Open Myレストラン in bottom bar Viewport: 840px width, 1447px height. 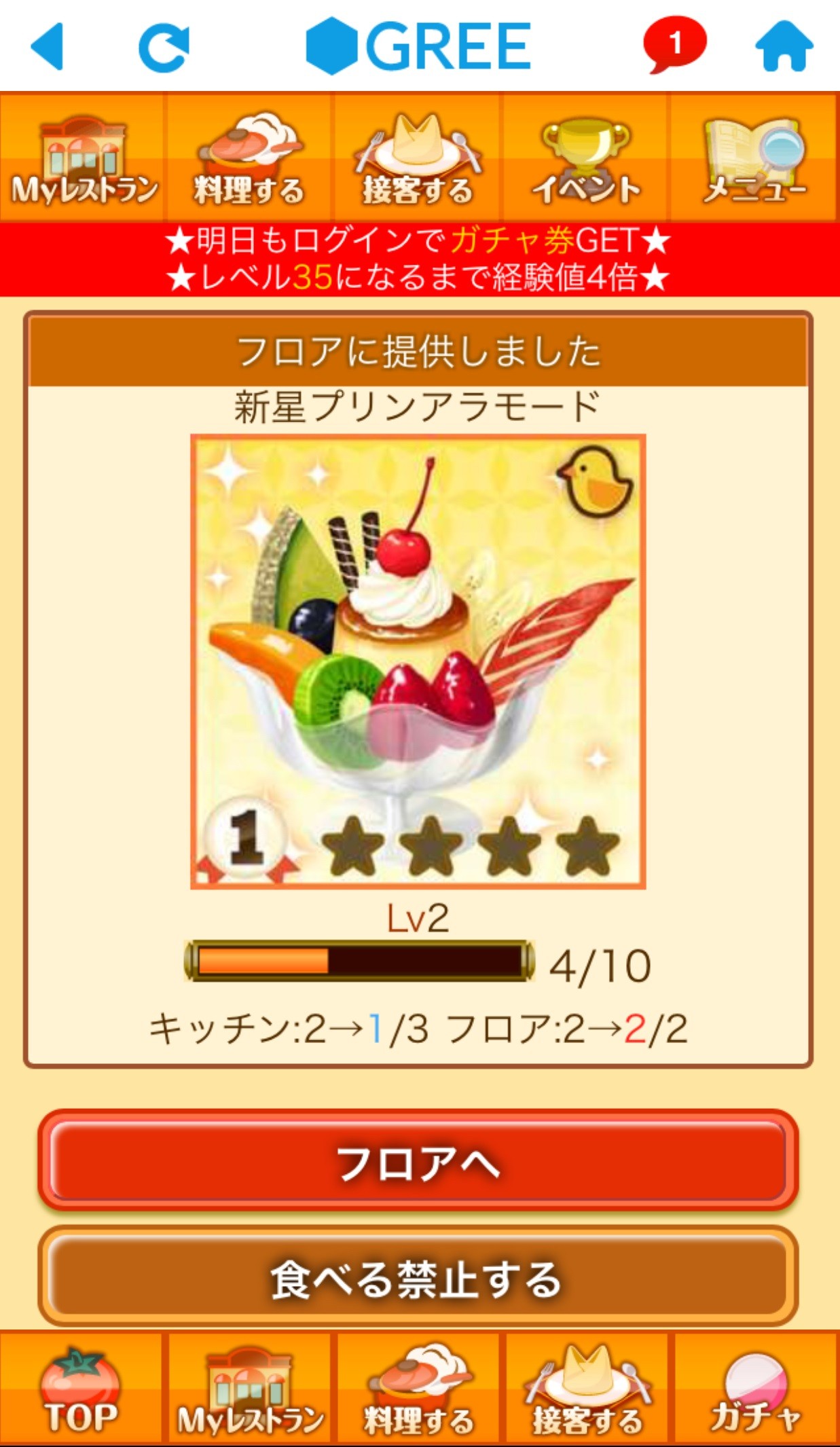point(249,1389)
